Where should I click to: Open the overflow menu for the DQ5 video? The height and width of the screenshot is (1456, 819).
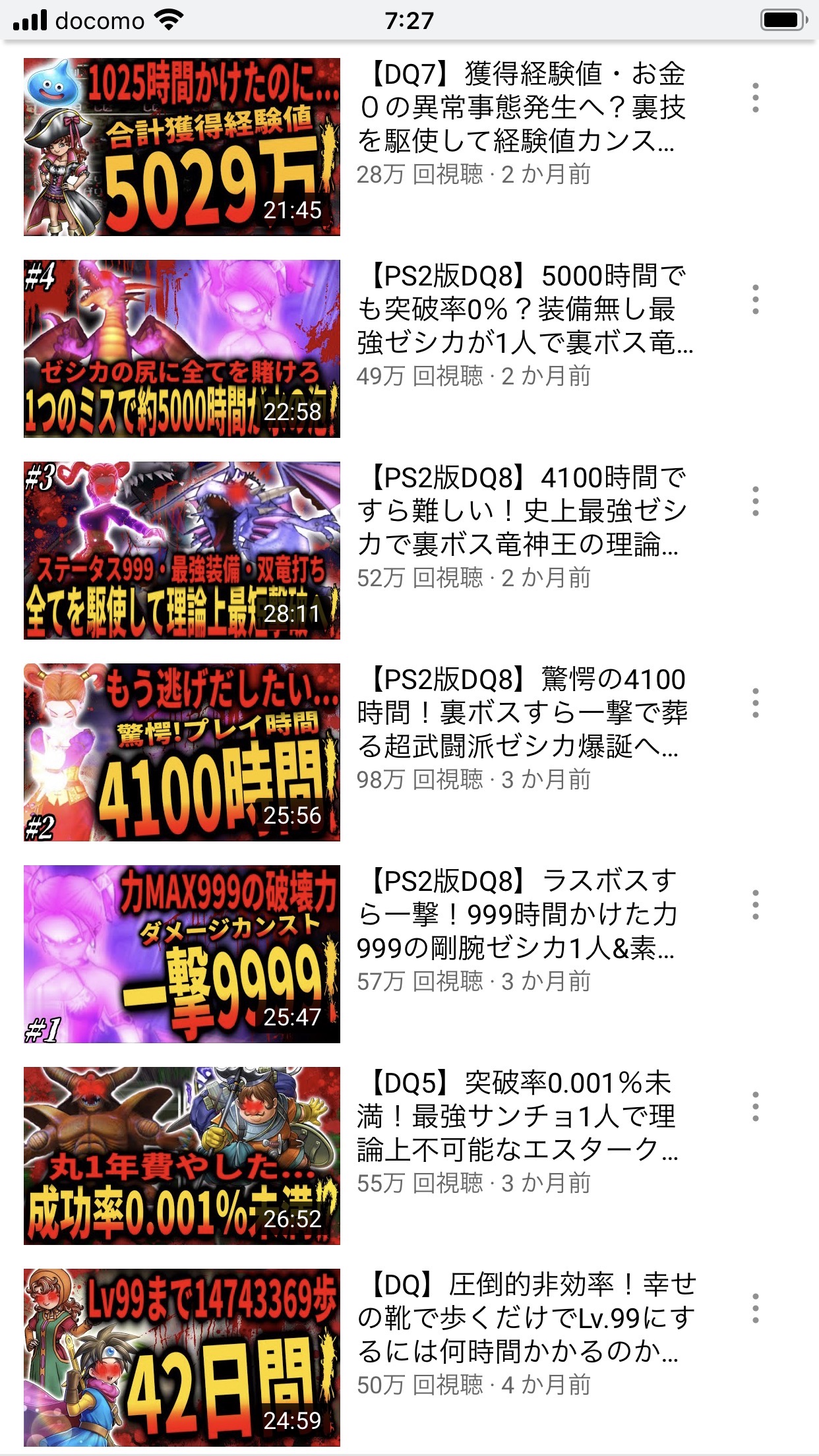756,1107
